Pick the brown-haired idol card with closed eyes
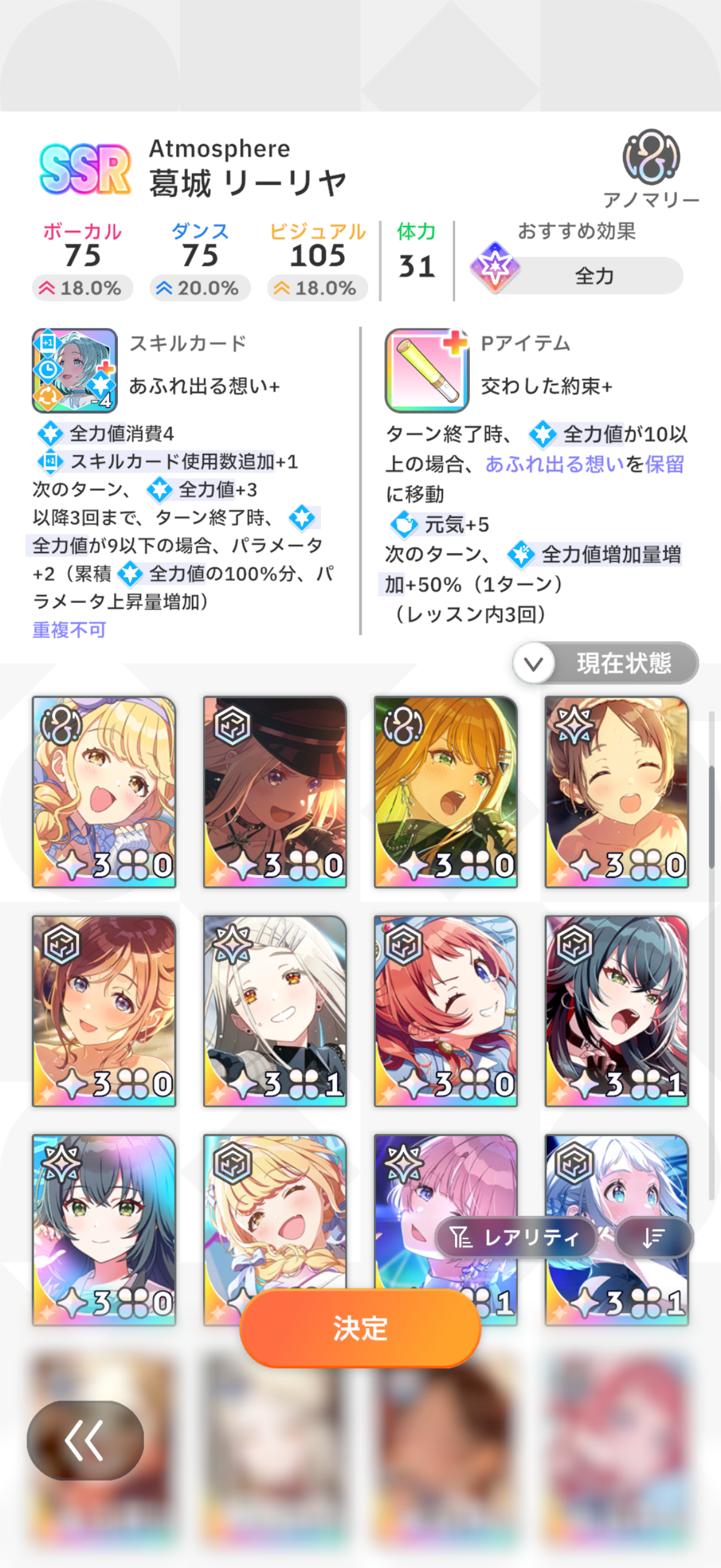721x1568 pixels. 616,791
